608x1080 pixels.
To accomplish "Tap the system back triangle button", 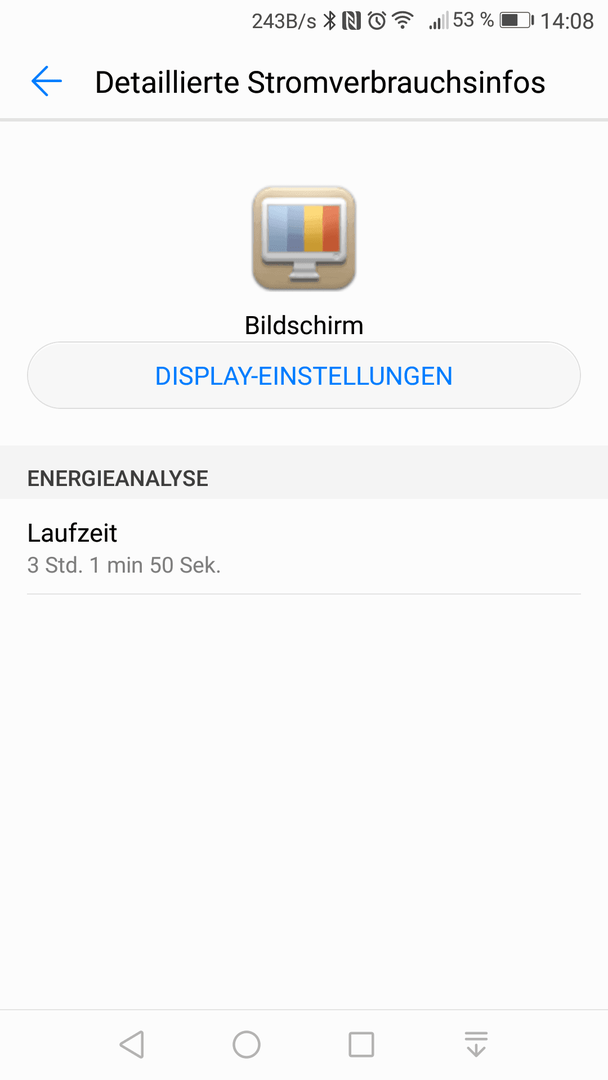I will pyautogui.click(x=132, y=1044).
